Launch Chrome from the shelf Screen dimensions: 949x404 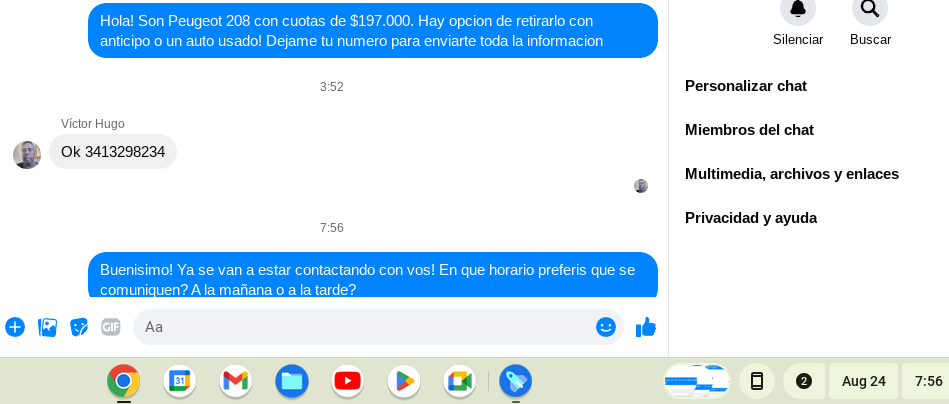click(124, 381)
